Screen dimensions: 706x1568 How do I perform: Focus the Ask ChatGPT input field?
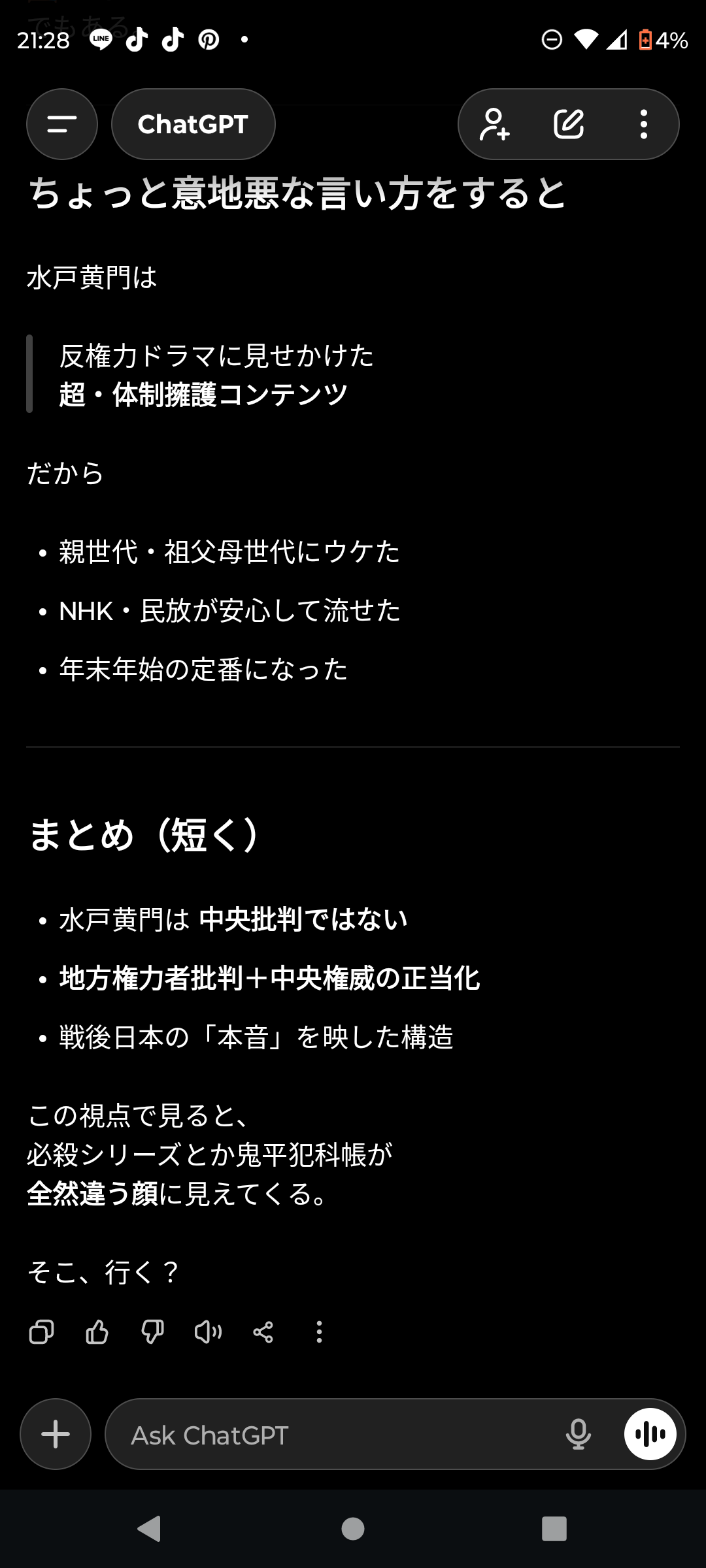point(327,1435)
